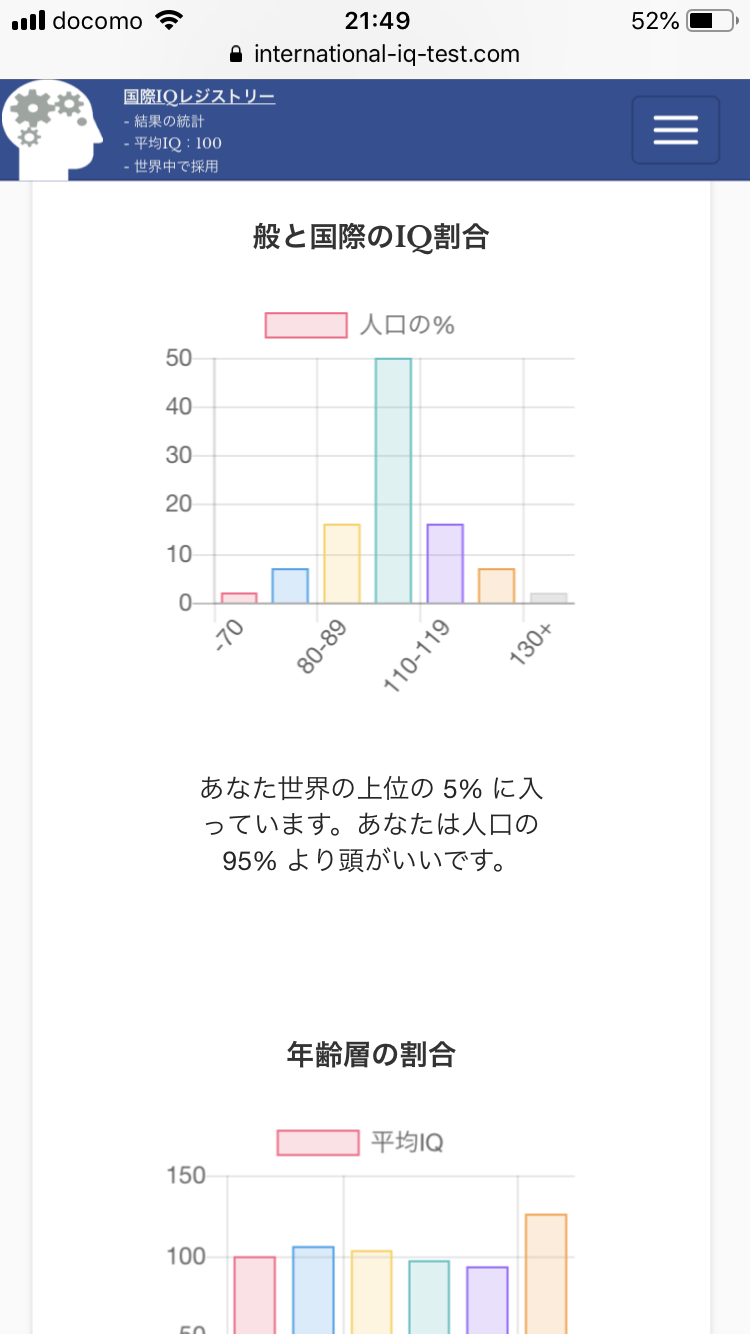Open the 国際IQレジストリー header link
750x1334 pixels.
(199, 97)
